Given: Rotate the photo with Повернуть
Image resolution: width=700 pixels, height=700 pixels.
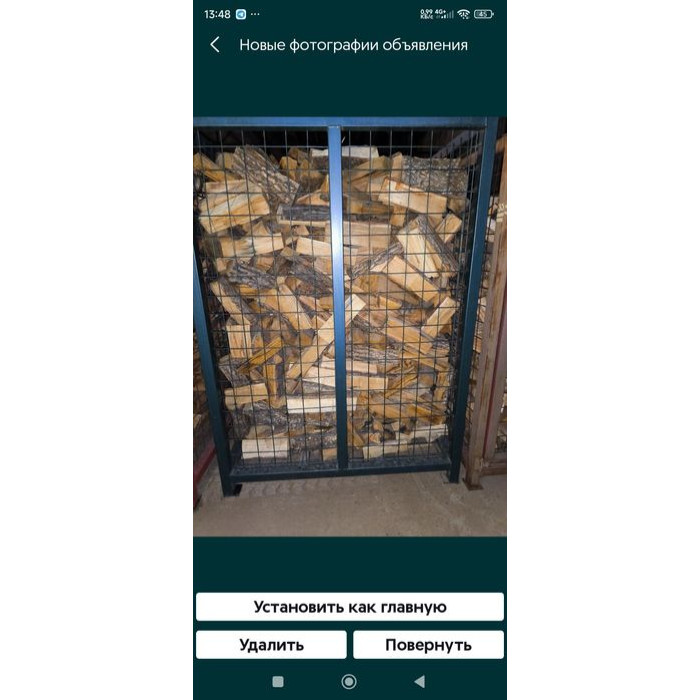Looking at the screenshot, I should 428,645.
